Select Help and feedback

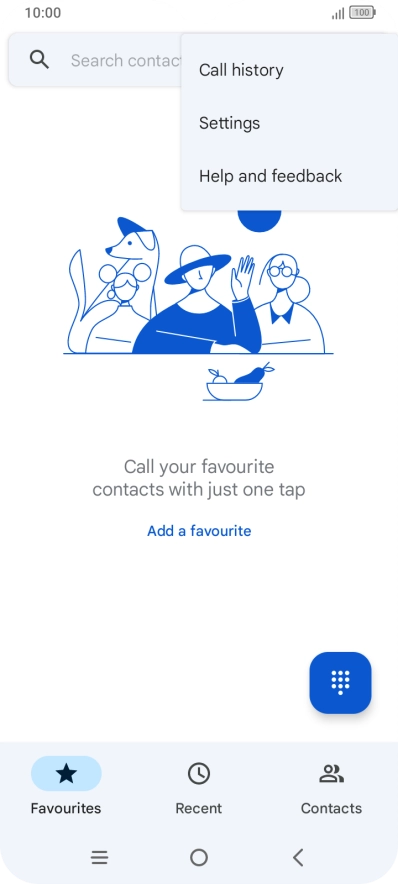(x=289, y=176)
